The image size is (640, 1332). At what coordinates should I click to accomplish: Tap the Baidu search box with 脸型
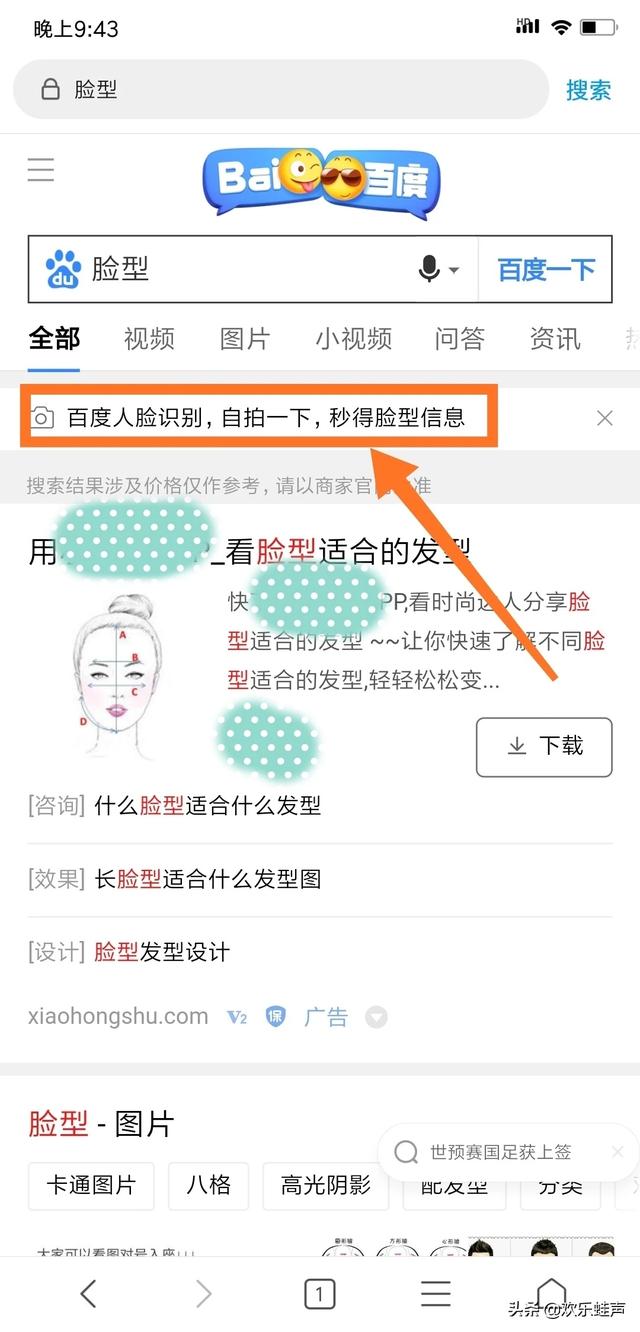[230, 269]
